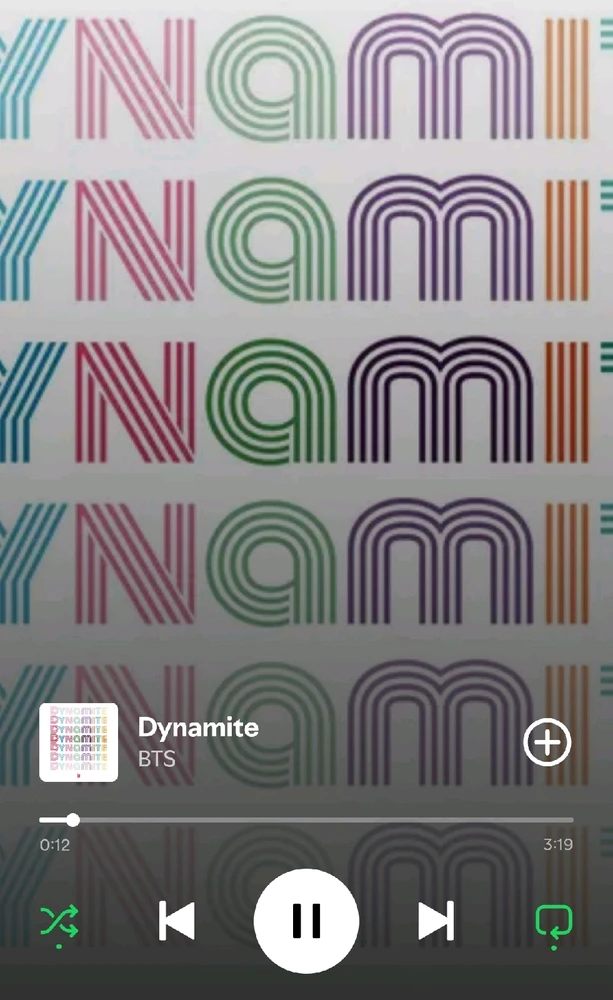This screenshot has height=1000, width=613.
Task: Open the BTS artist name
Action: pos(157,759)
